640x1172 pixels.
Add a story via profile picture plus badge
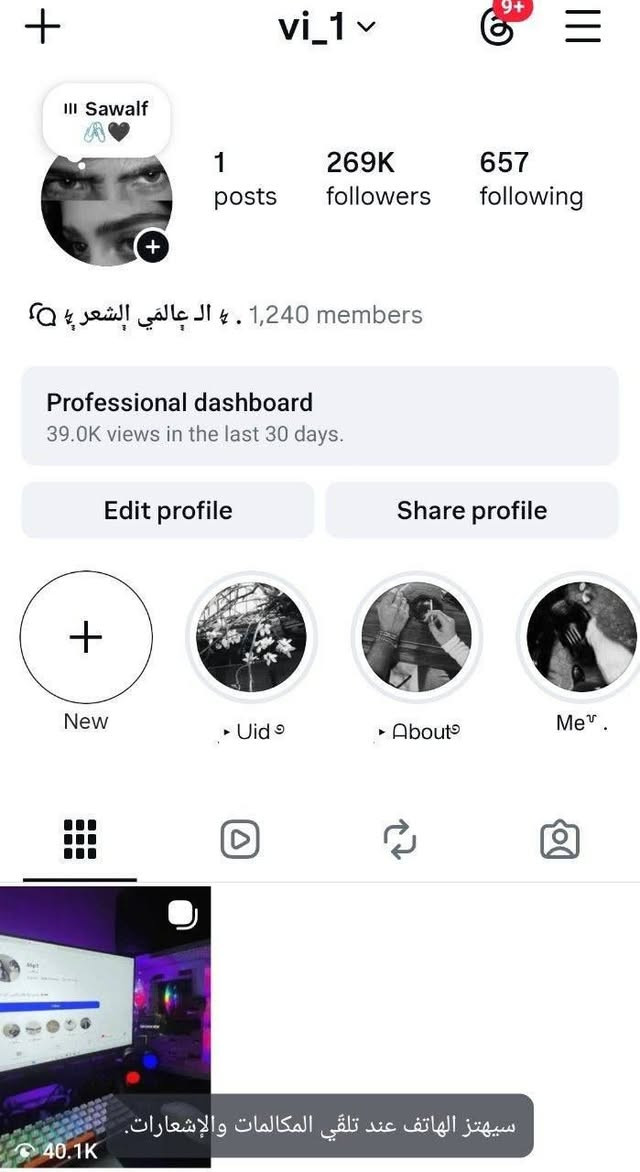152,247
